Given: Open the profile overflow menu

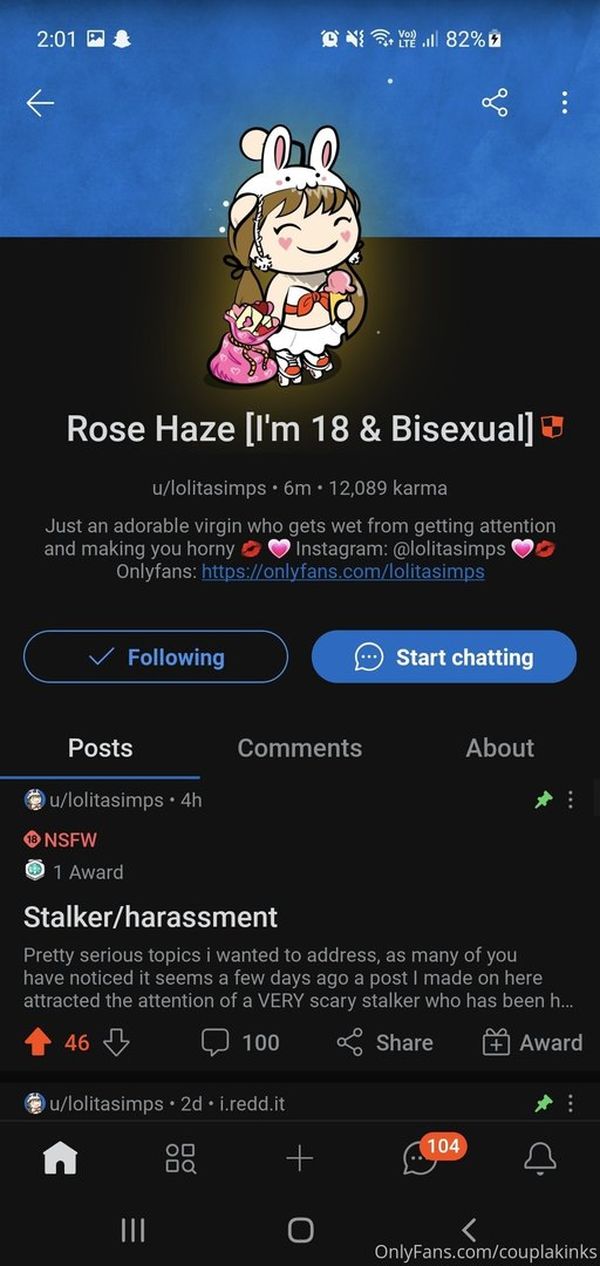Looking at the screenshot, I should [564, 102].
